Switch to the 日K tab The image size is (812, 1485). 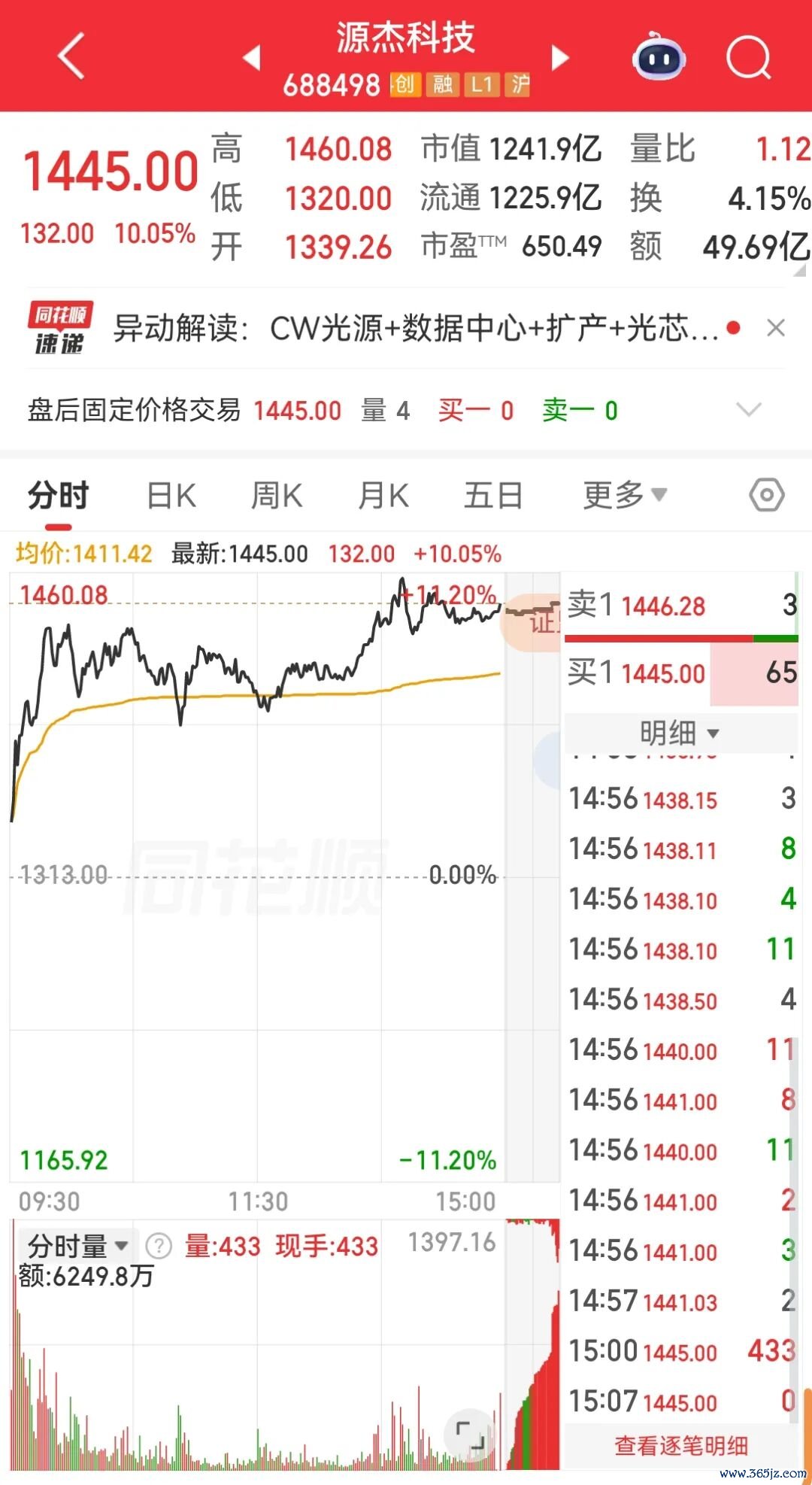pos(171,496)
